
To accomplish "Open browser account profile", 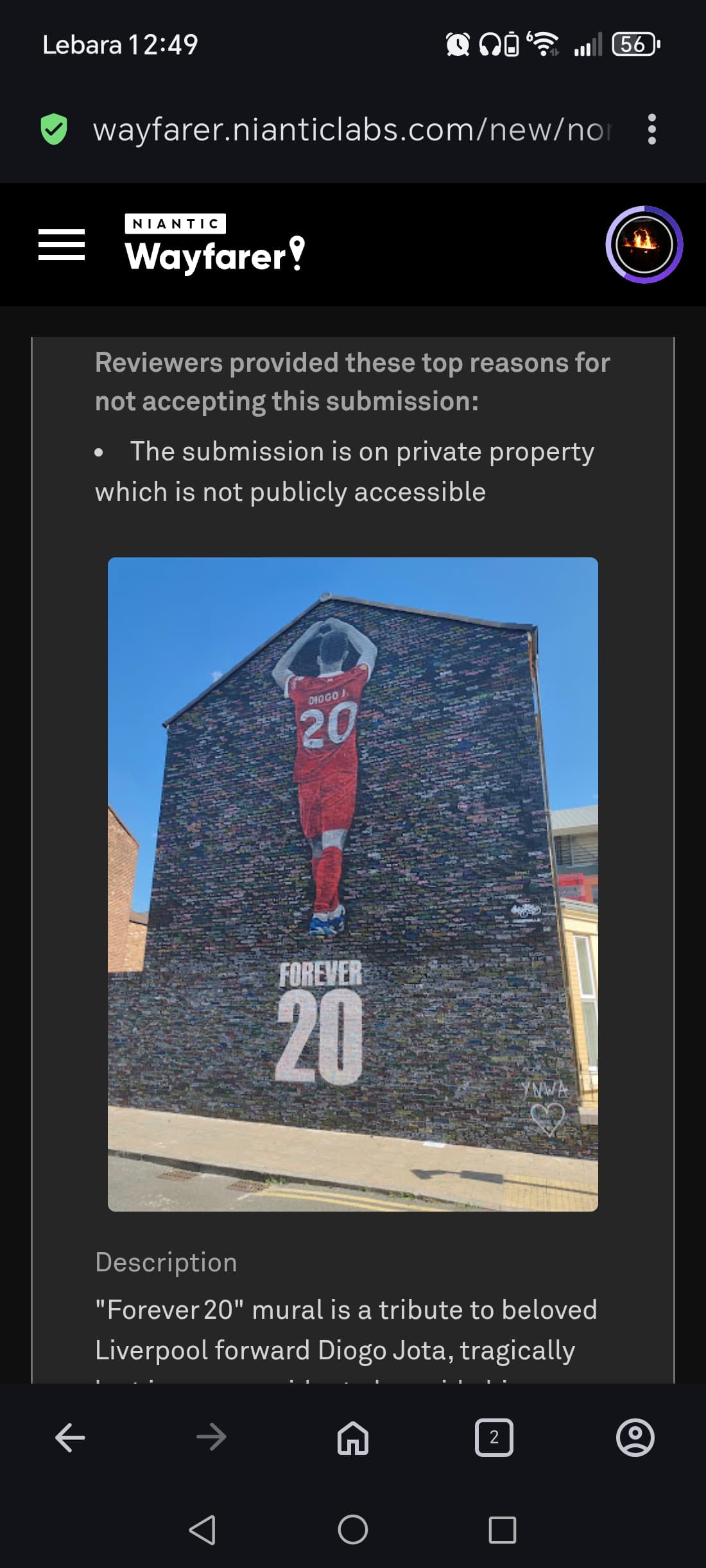I will coord(635,1437).
